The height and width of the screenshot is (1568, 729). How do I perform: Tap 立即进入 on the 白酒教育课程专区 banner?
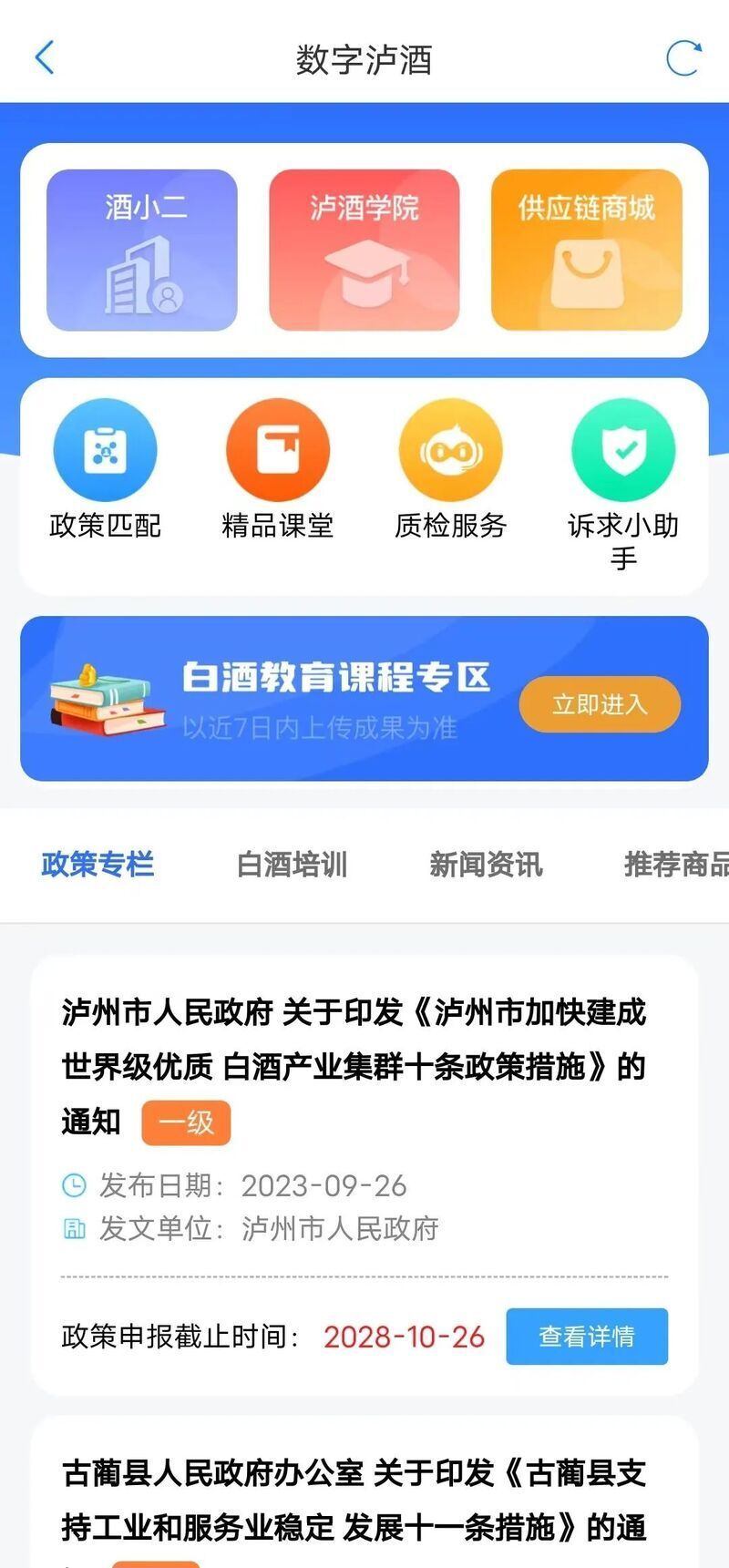pyautogui.click(x=600, y=703)
